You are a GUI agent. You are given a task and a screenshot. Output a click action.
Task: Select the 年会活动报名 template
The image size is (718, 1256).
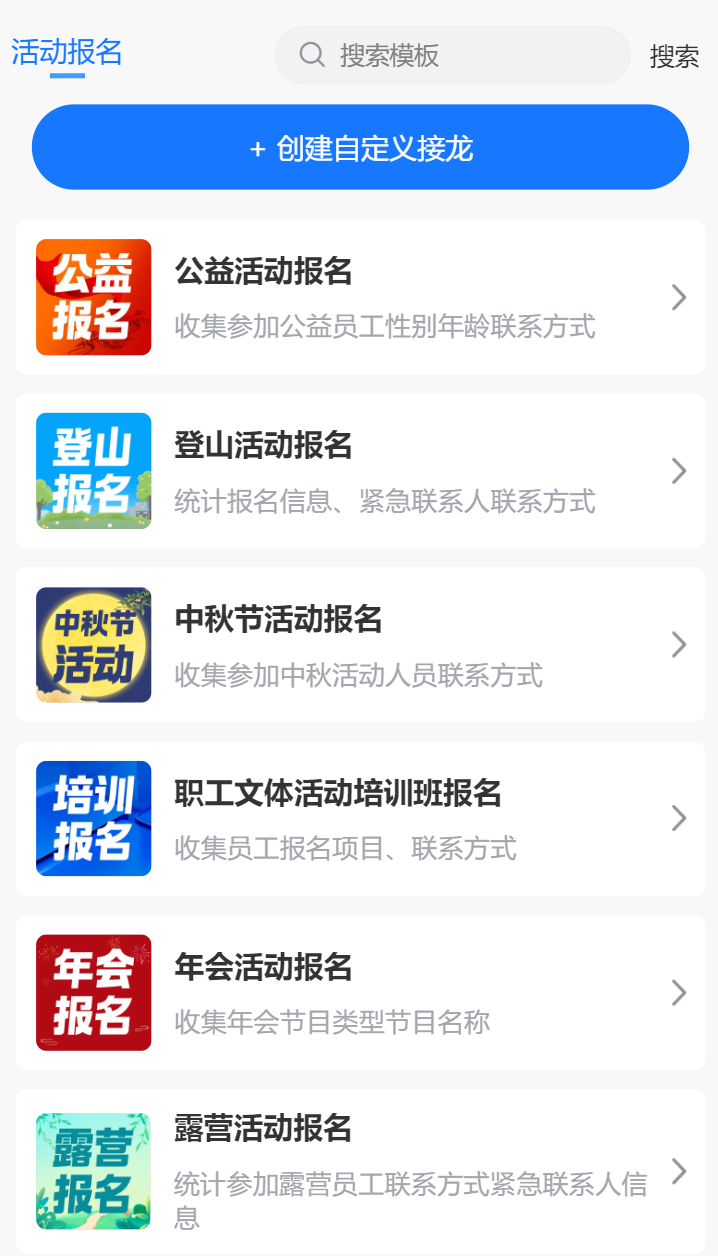coord(360,993)
